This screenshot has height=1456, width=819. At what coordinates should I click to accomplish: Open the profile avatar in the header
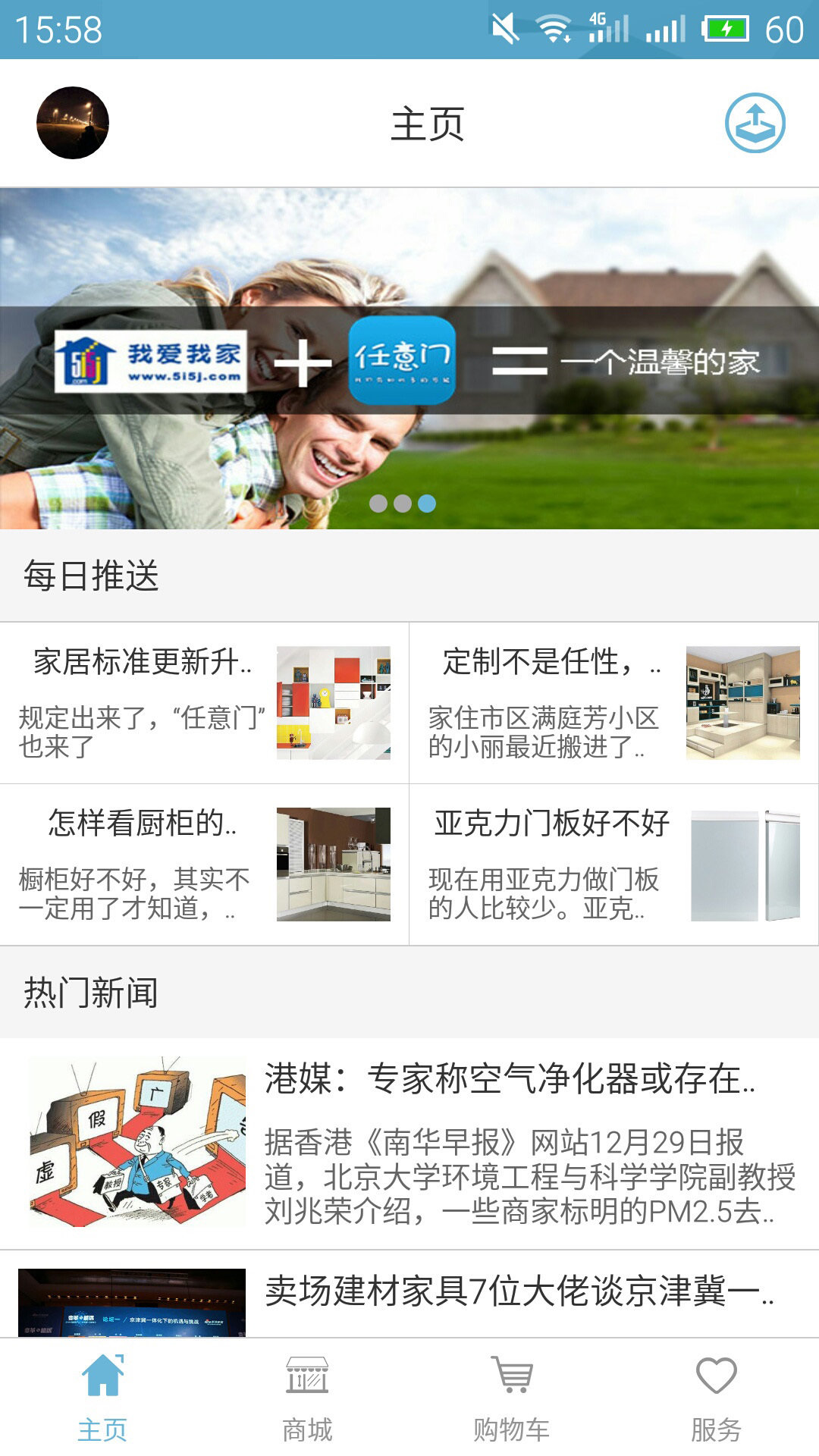(73, 123)
